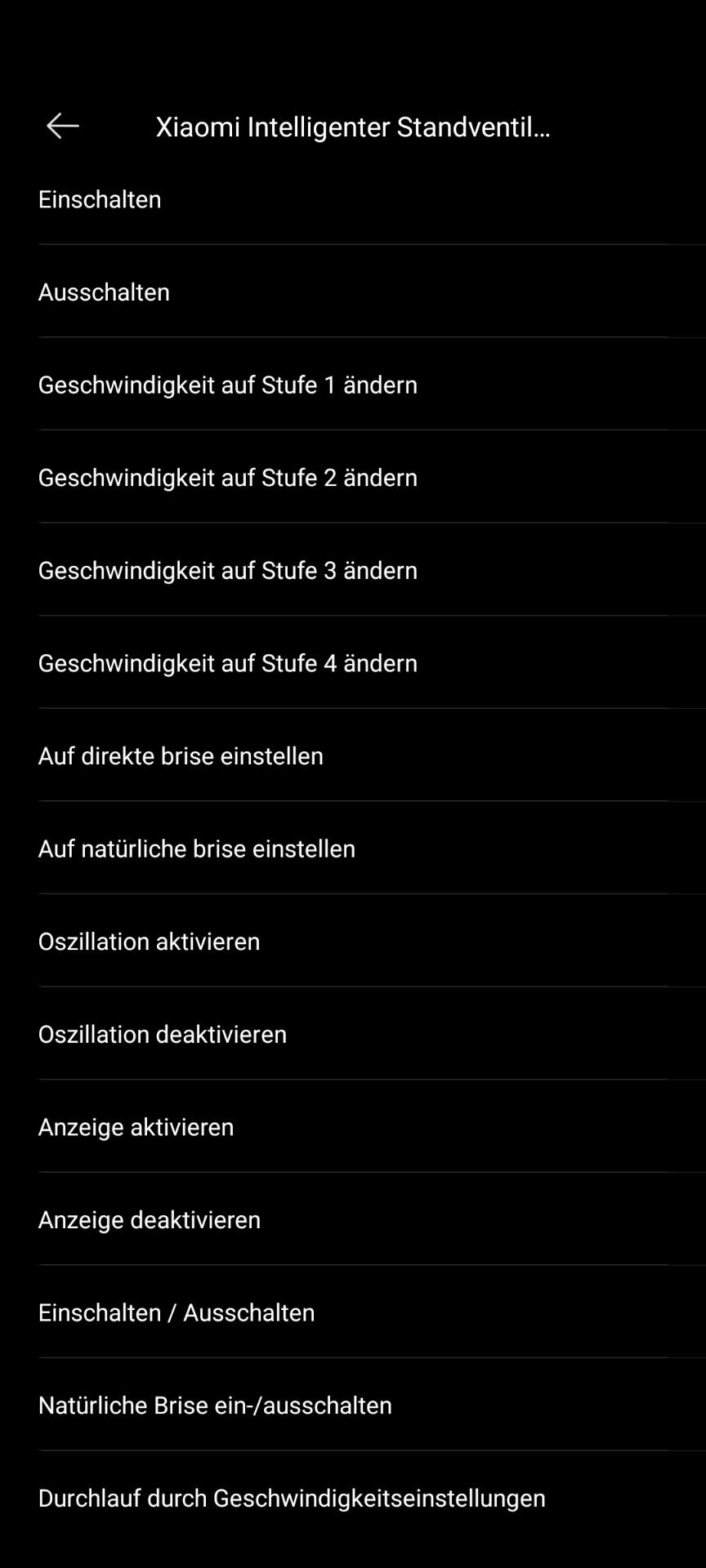This screenshot has width=706, height=1568.
Task: Go back using the arrow icon
Action: click(62, 126)
